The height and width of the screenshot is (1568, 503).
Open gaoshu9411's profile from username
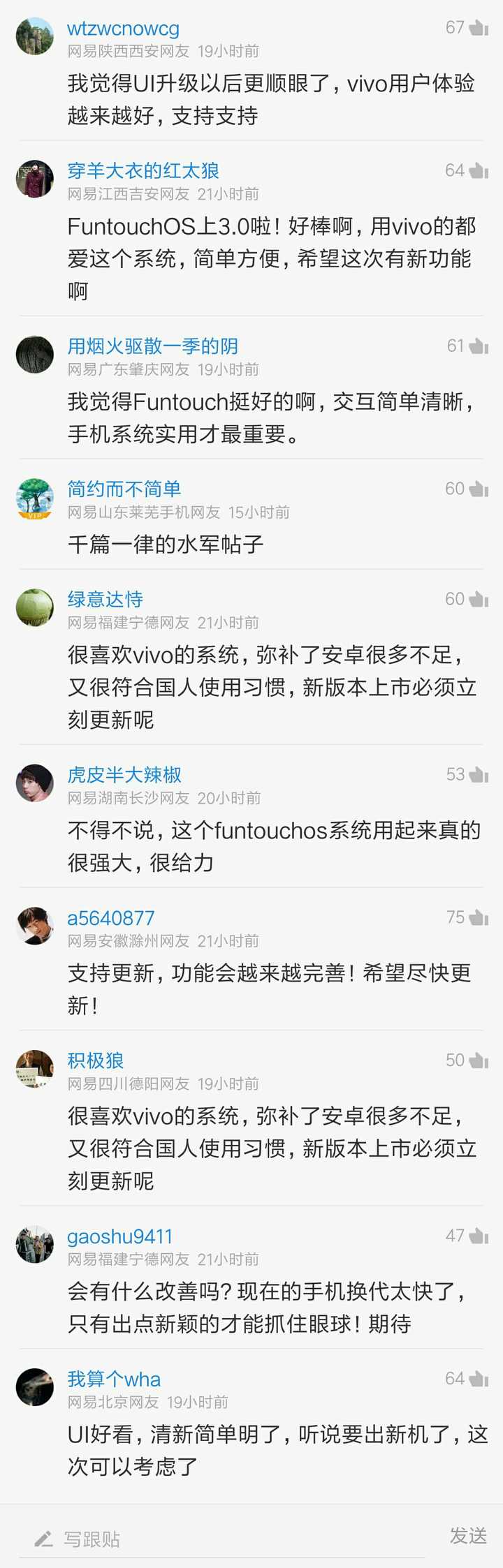coord(119,1236)
